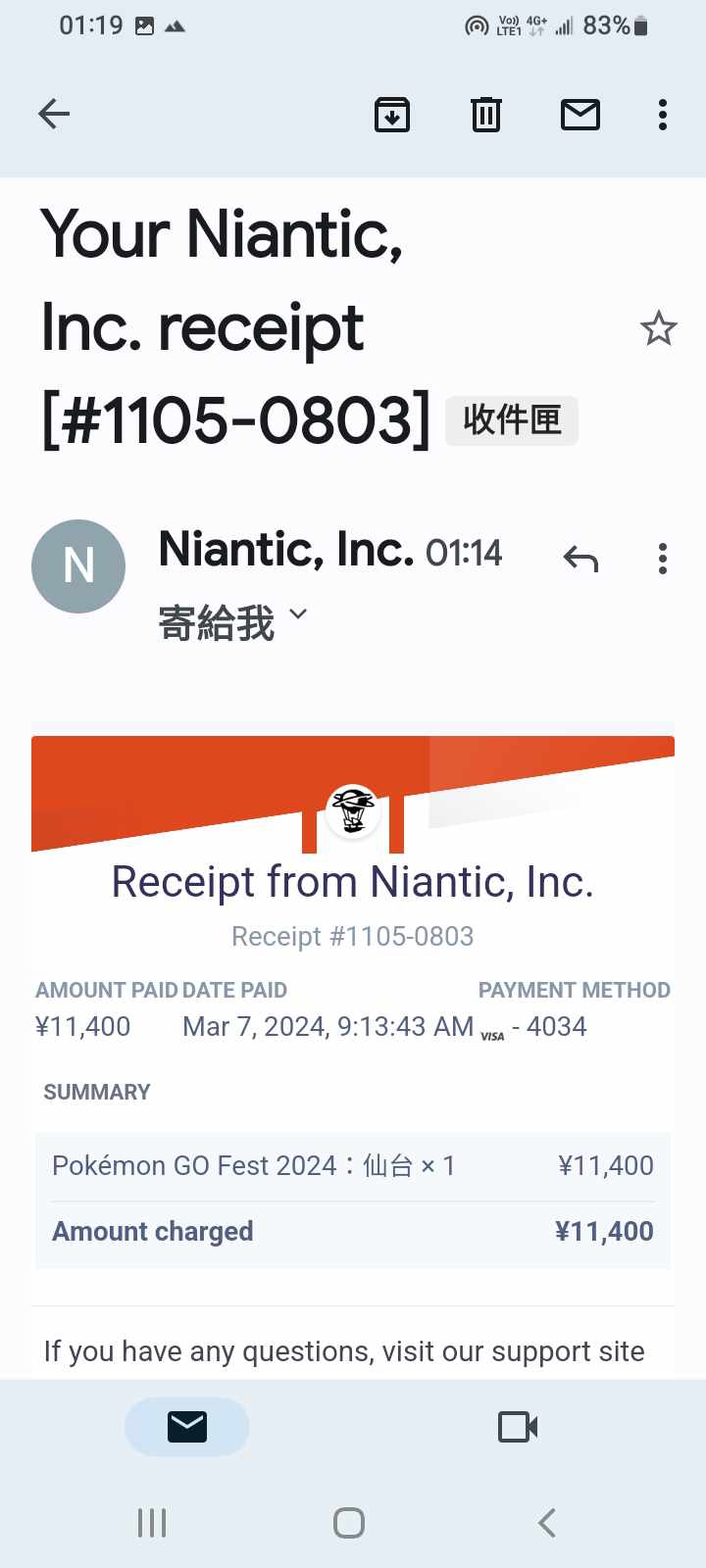The height and width of the screenshot is (1568, 706).
Task: Open recent apps from the navigation bar
Action: coord(152,1523)
